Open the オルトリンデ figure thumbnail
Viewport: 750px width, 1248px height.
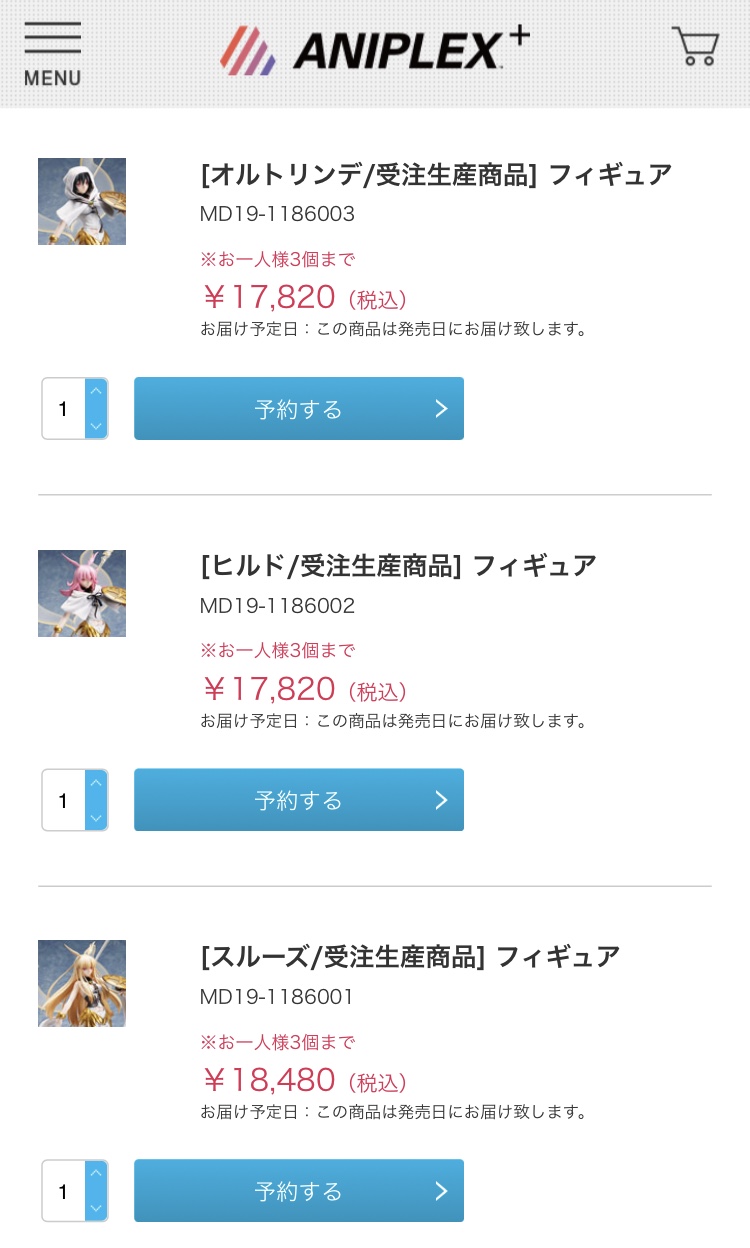[x=82, y=201]
